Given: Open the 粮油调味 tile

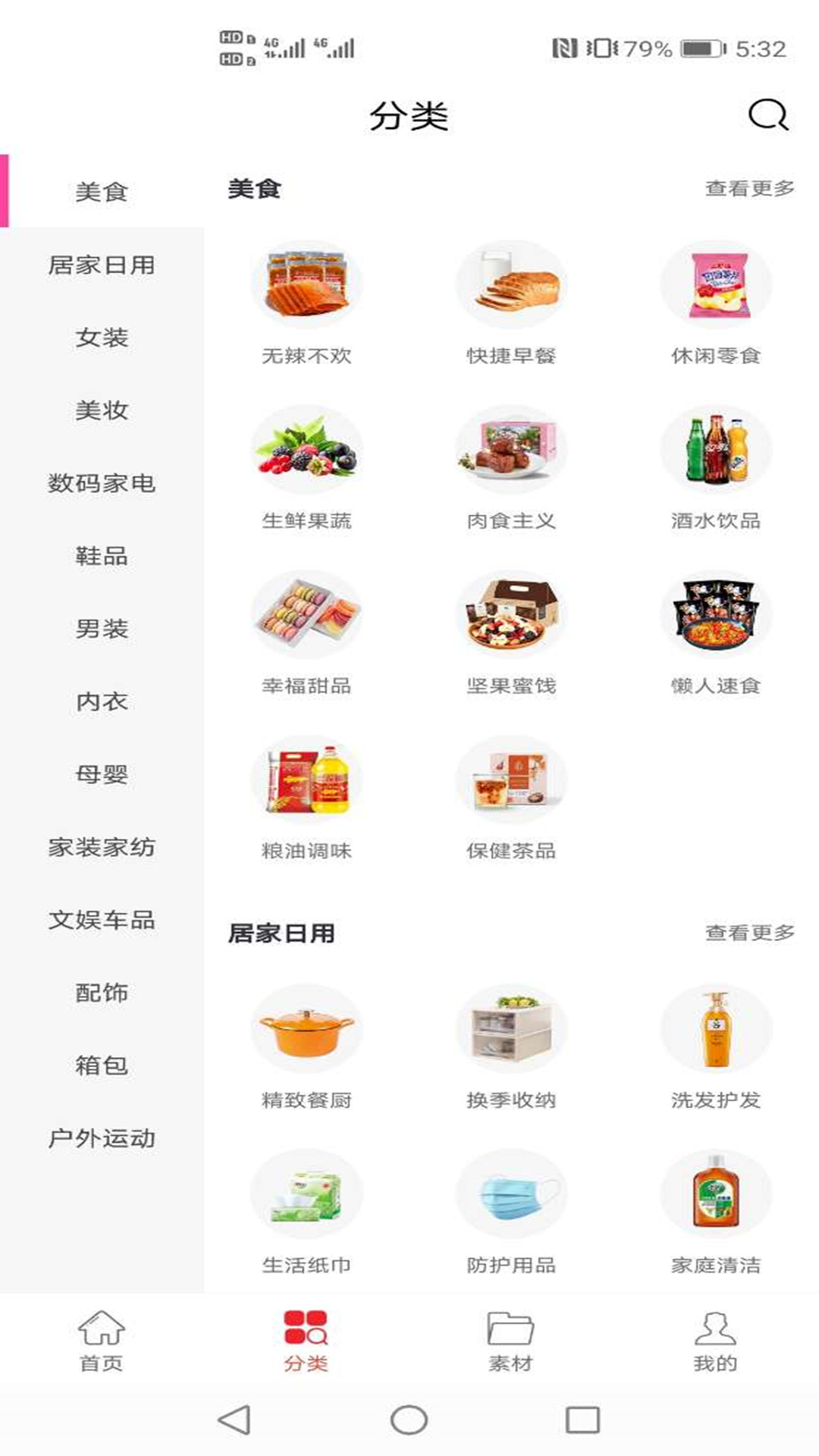Looking at the screenshot, I should coord(306,799).
